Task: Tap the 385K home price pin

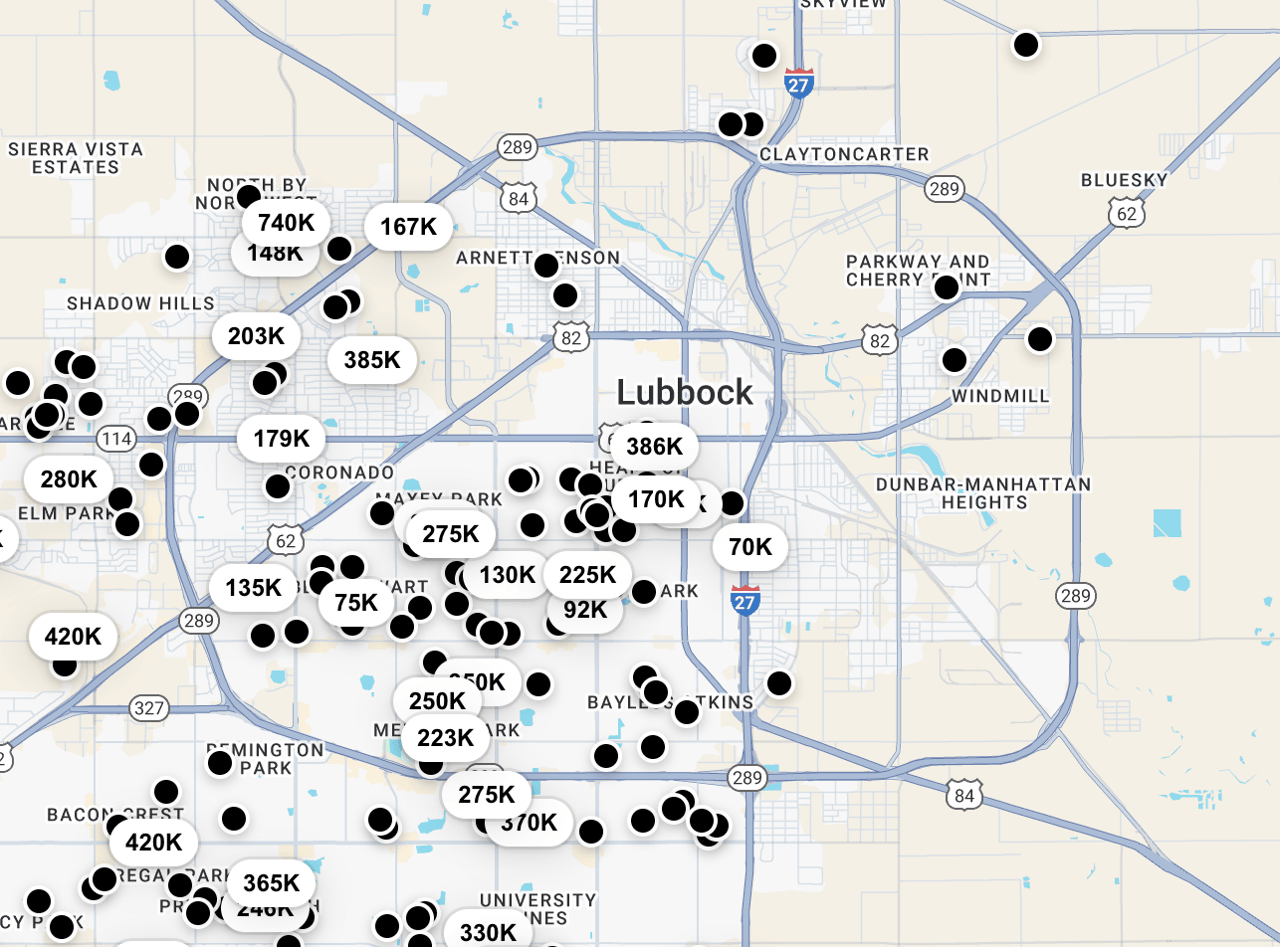Action: pos(372,360)
